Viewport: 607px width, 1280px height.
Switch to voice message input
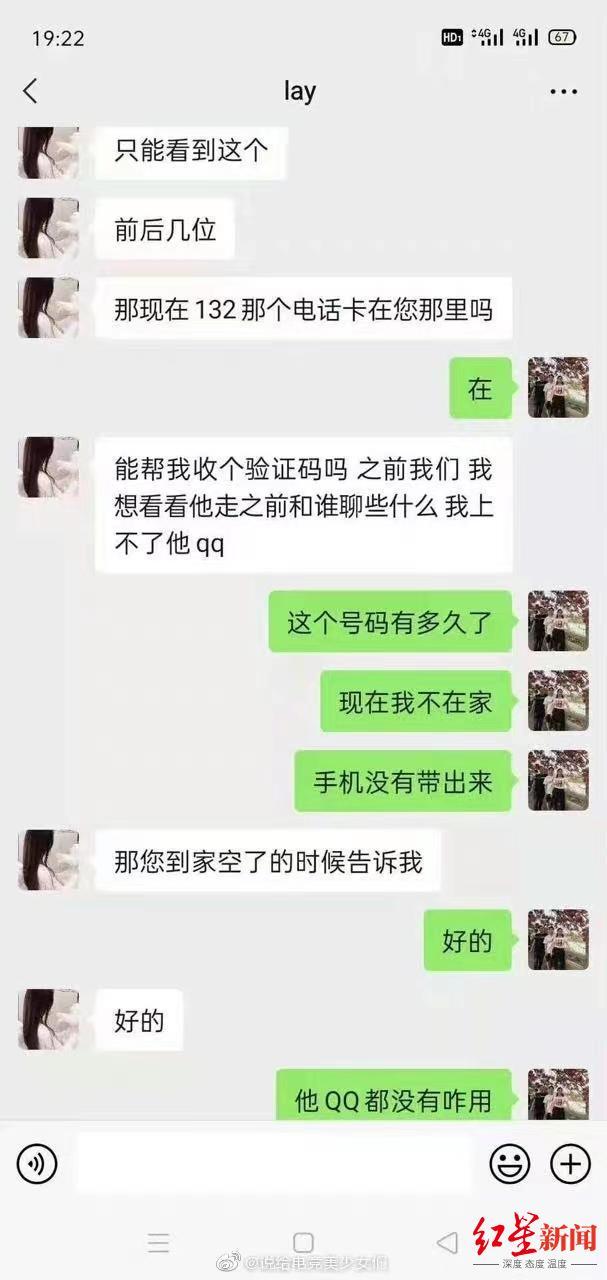click(37, 1163)
